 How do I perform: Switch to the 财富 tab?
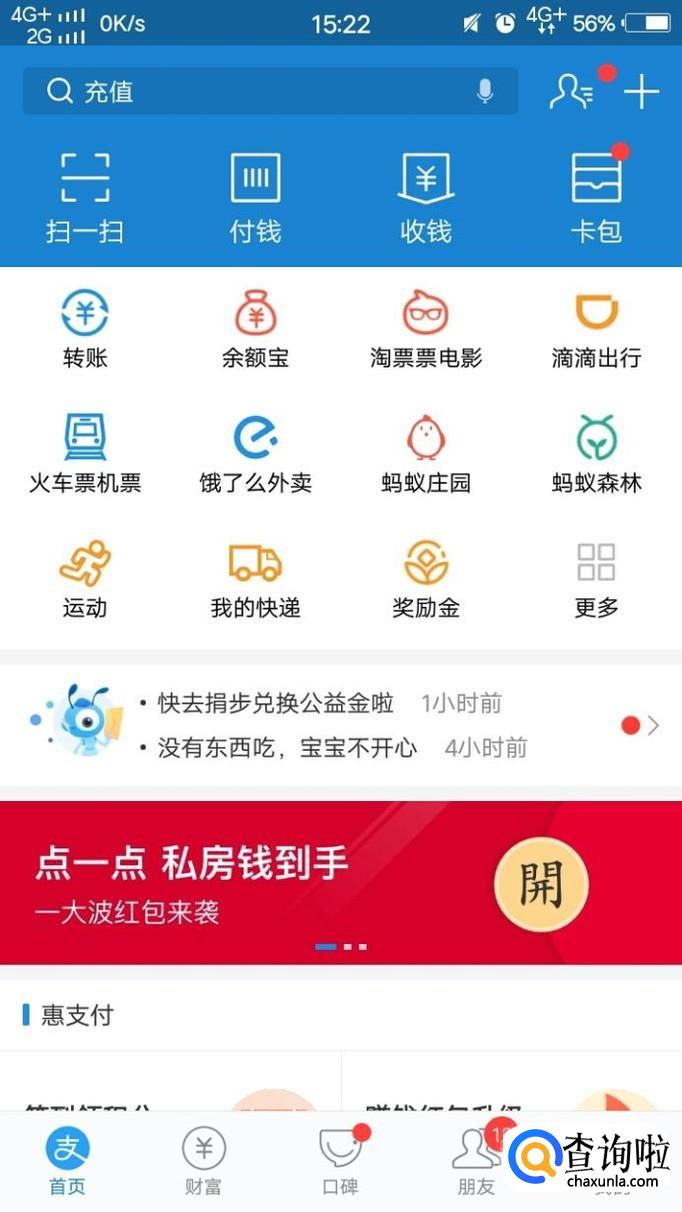click(204, 1162)
